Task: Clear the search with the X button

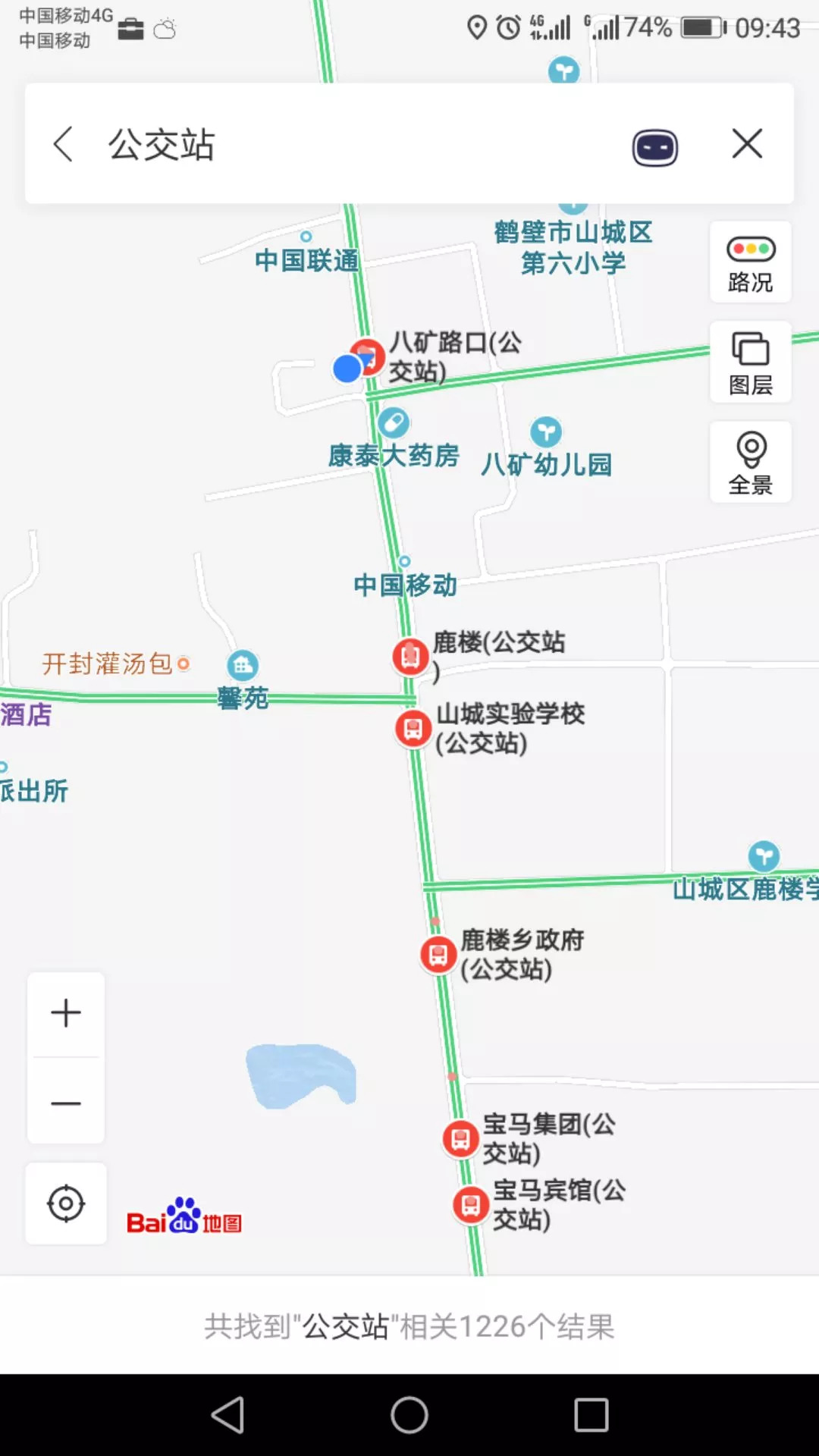Action: tap(747, 143)
